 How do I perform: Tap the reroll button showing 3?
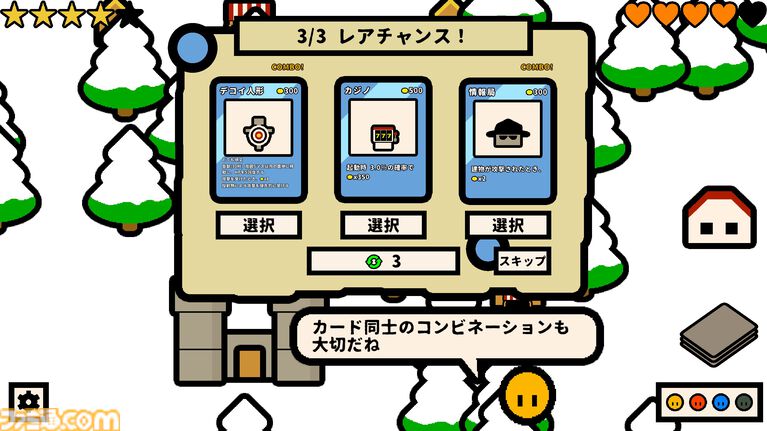tap(383, 261)
